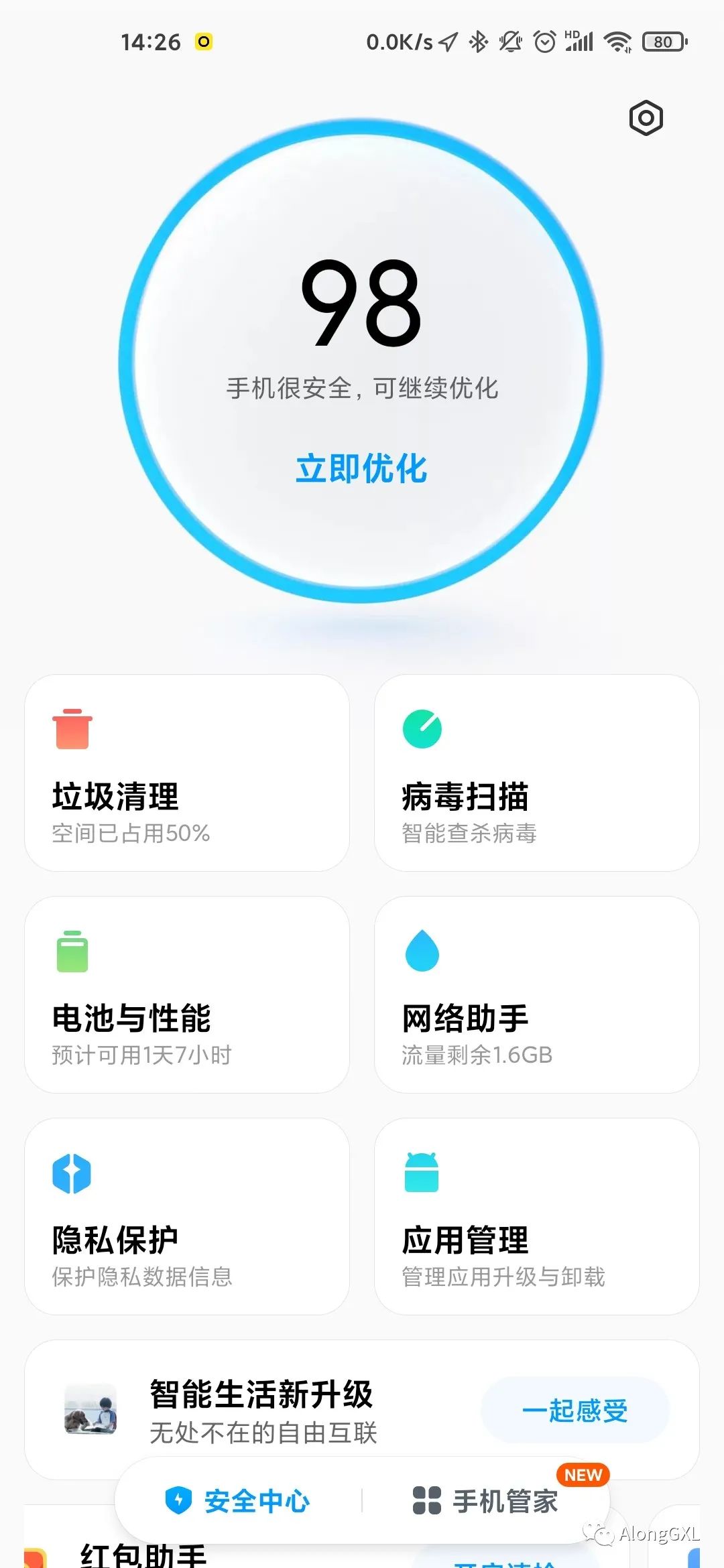This screenshot has width=724, height=1568.
Task: Open the 电池与性能 card
Action: tap(187, 994)
